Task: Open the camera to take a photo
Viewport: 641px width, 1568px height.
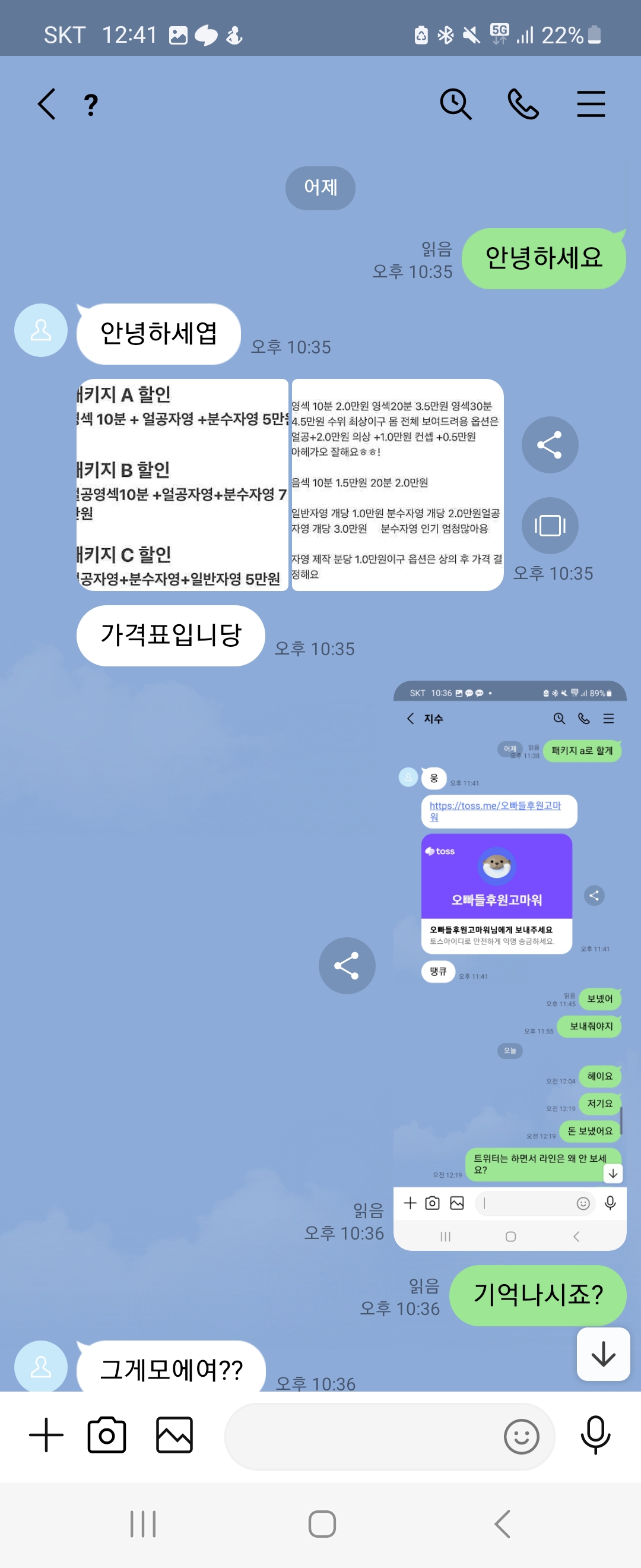Action: click(107, 1436)
